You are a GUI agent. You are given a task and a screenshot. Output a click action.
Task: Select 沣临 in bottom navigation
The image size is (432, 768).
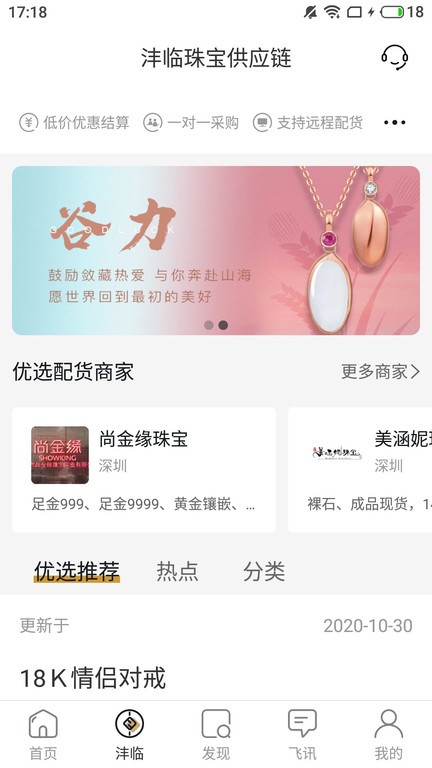pos(129,734)
